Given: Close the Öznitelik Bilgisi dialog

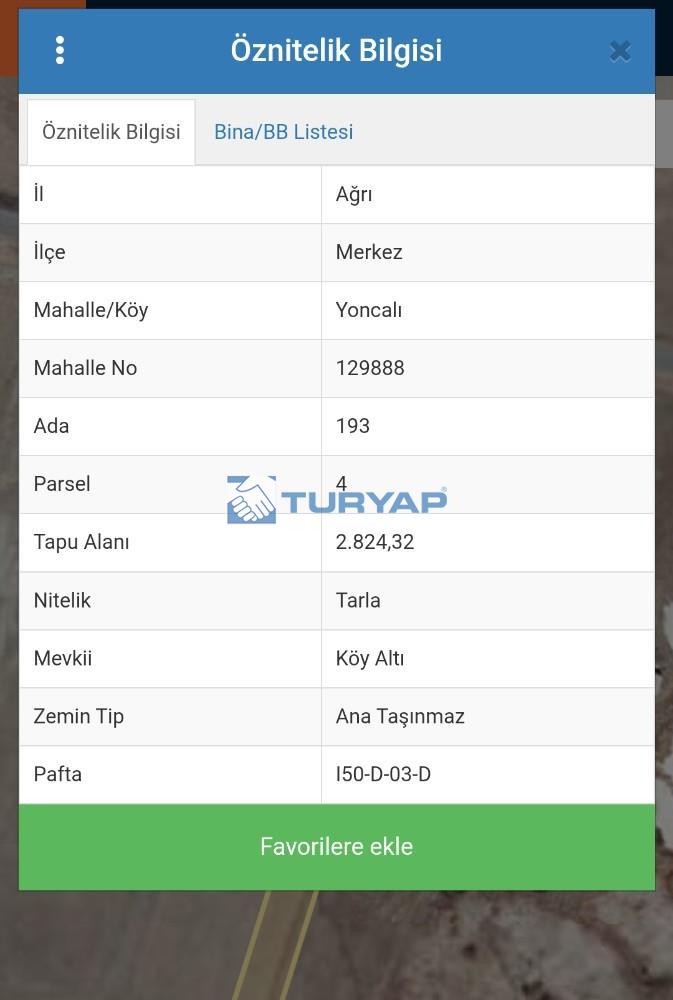Looking at the screenshot, I should point(620,51).
